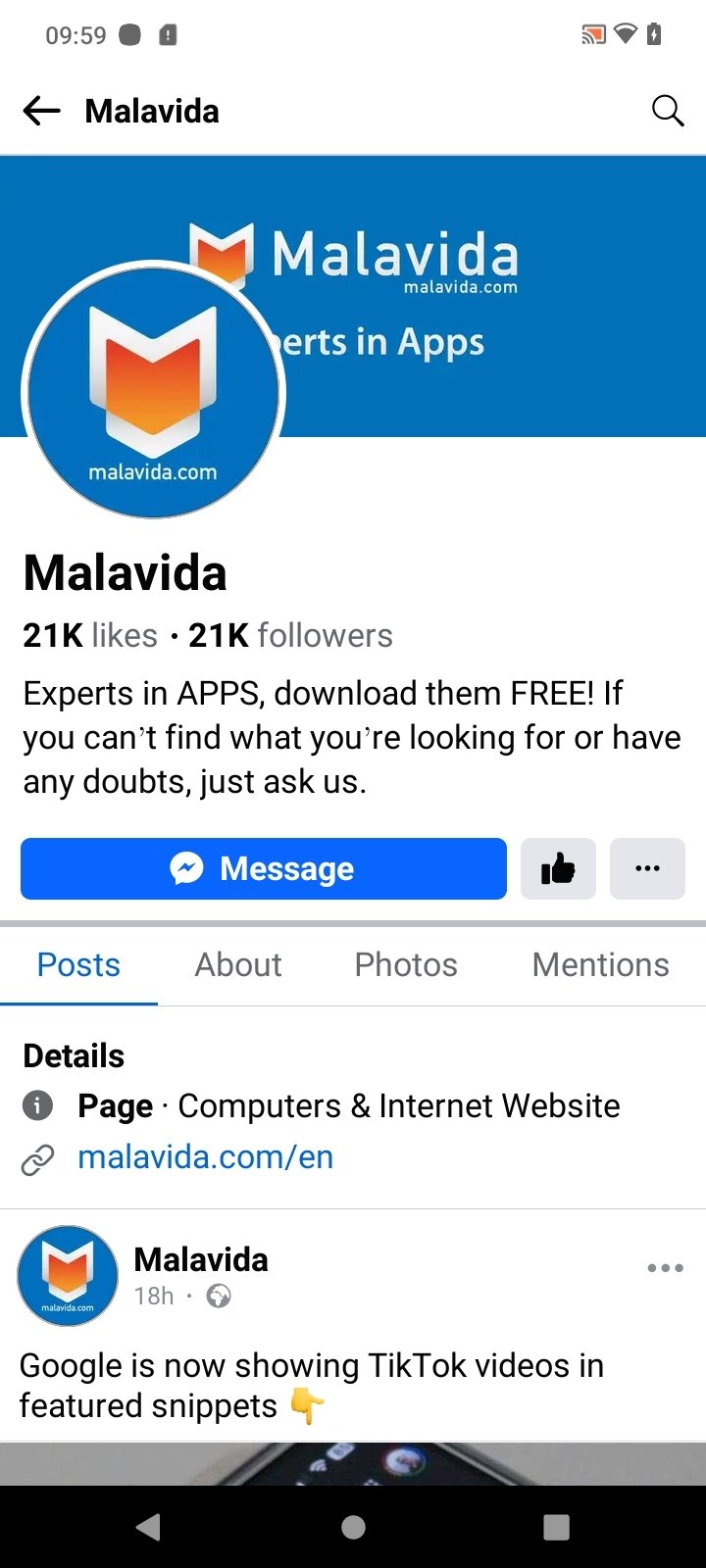This screenshot has width=706, height=1568.
Task: Like the Malavida page with thumbs up
Action: 558,868
